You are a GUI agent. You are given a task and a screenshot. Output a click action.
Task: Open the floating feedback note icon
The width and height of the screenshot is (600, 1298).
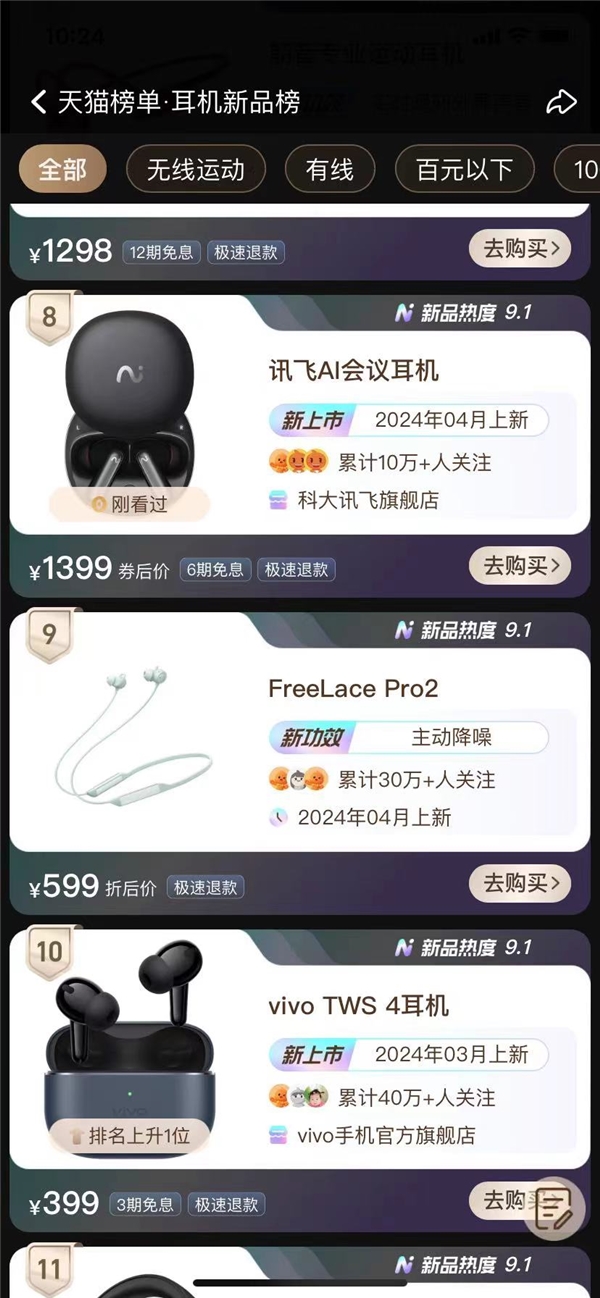click(553, 1208)
